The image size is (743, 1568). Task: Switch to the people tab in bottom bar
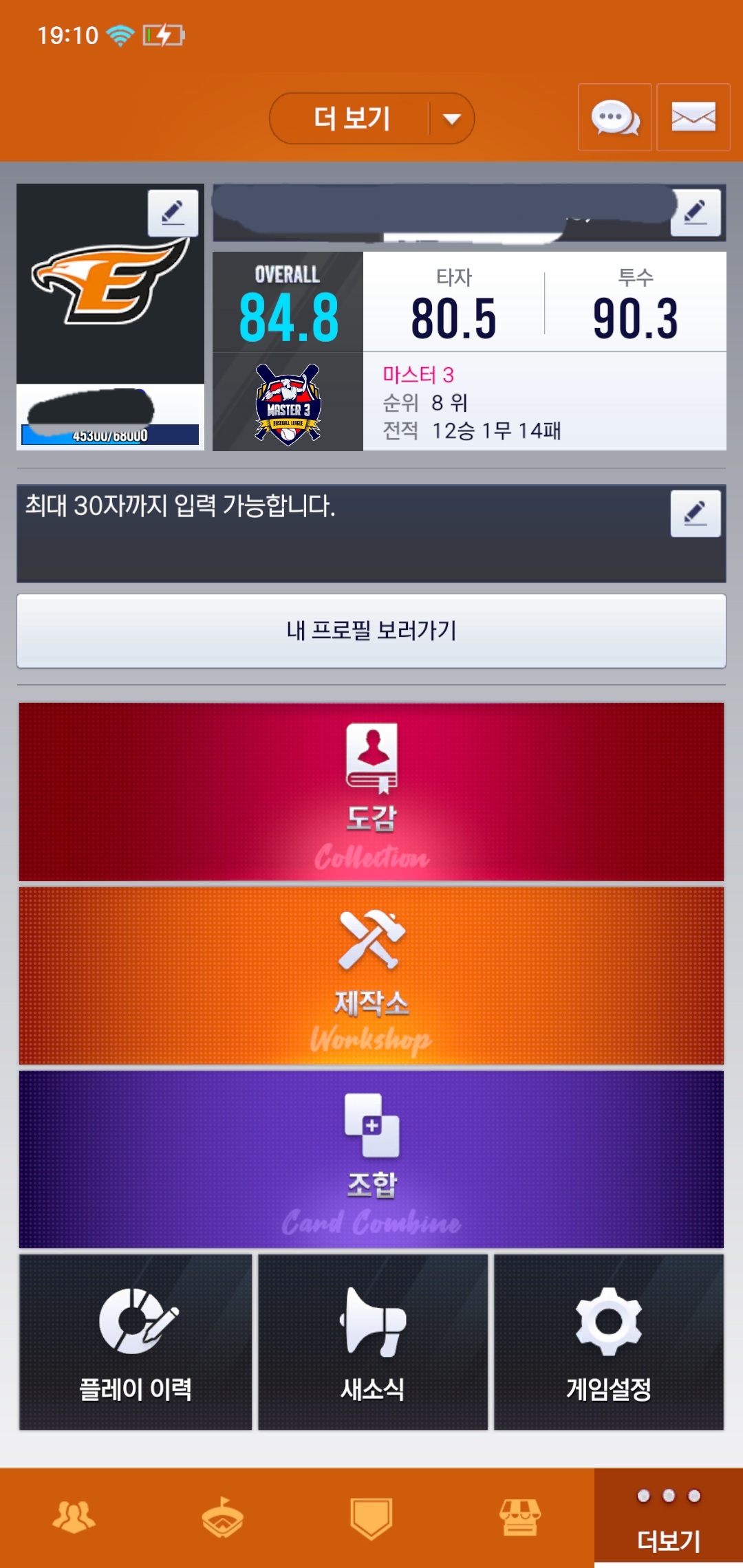pos(74,1518)
